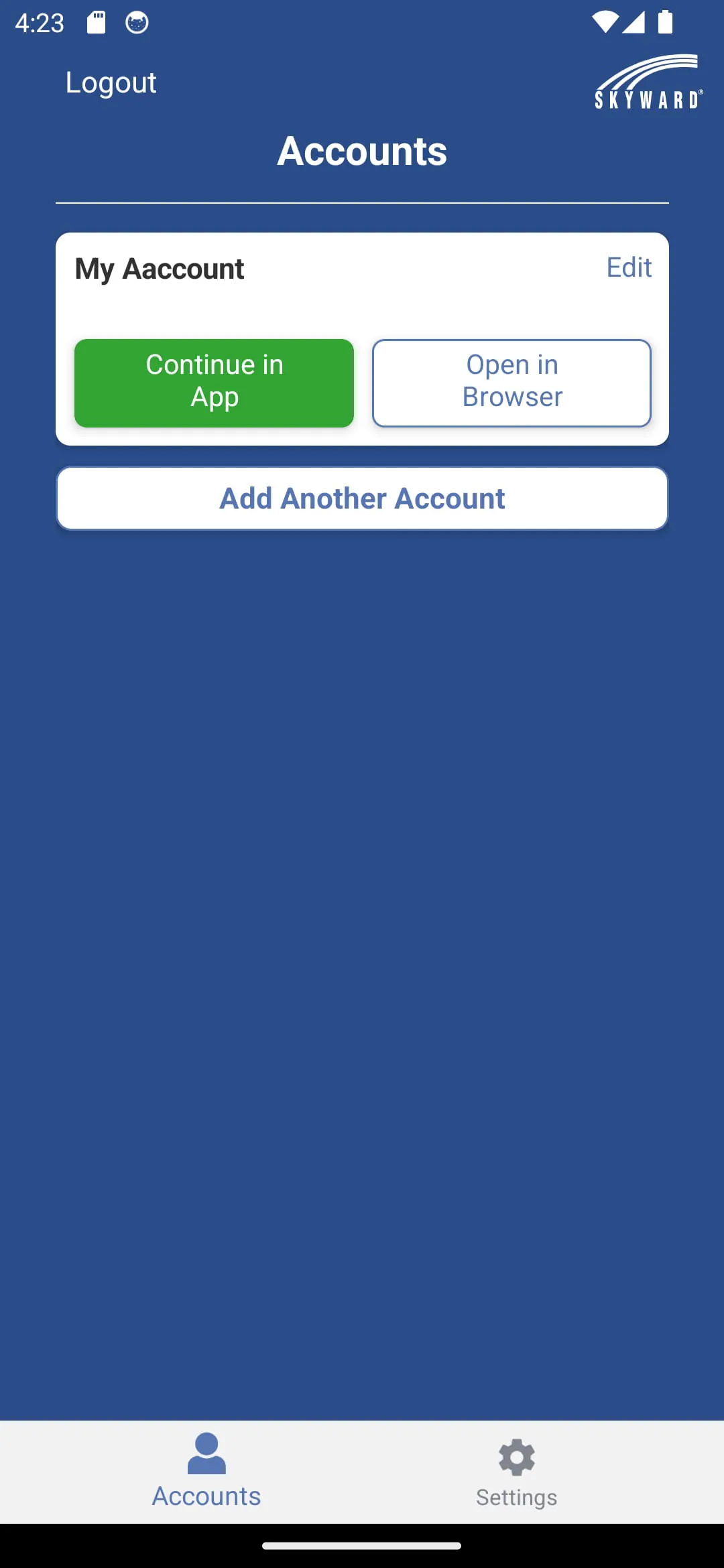
Task: Click the SD card notification icon
Action: 97,22
